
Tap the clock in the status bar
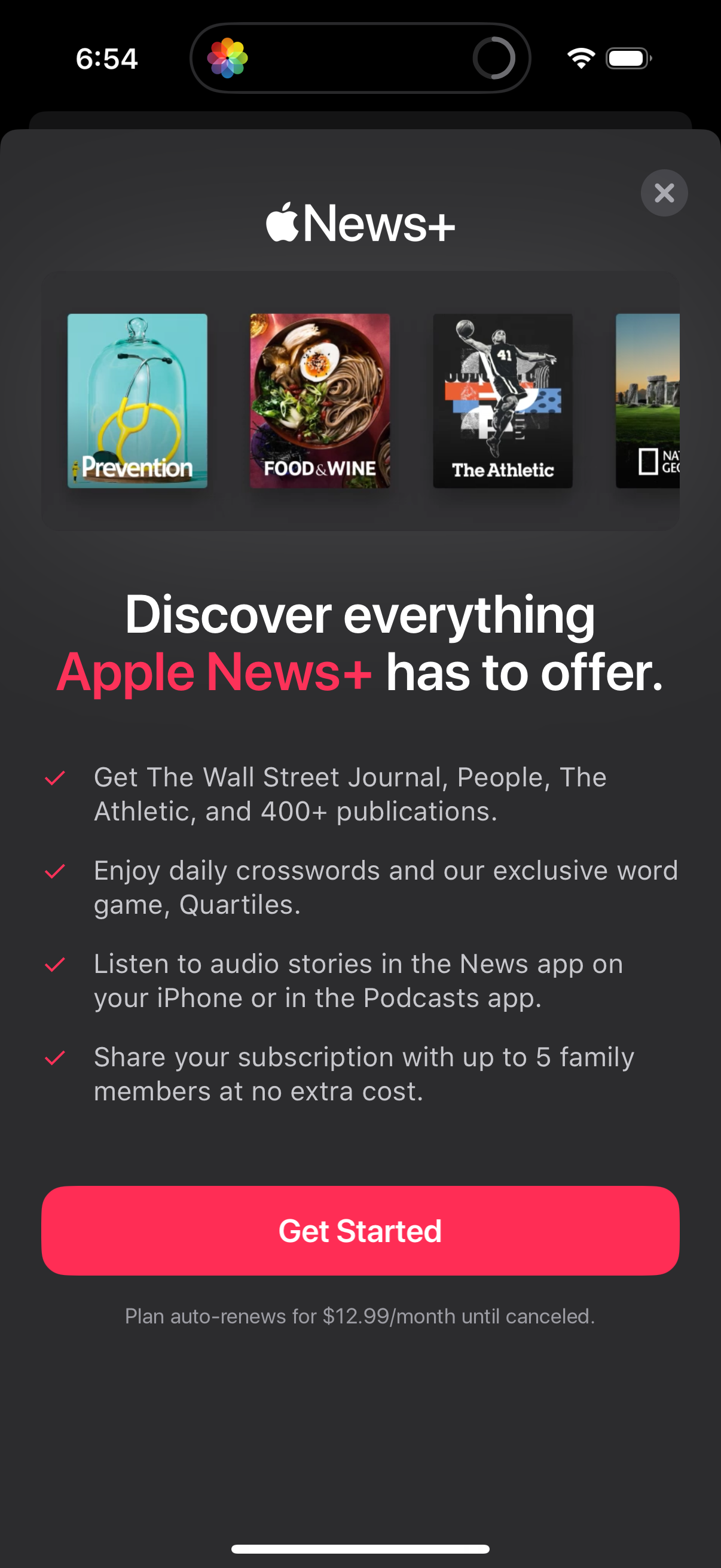tap(106, 58)
